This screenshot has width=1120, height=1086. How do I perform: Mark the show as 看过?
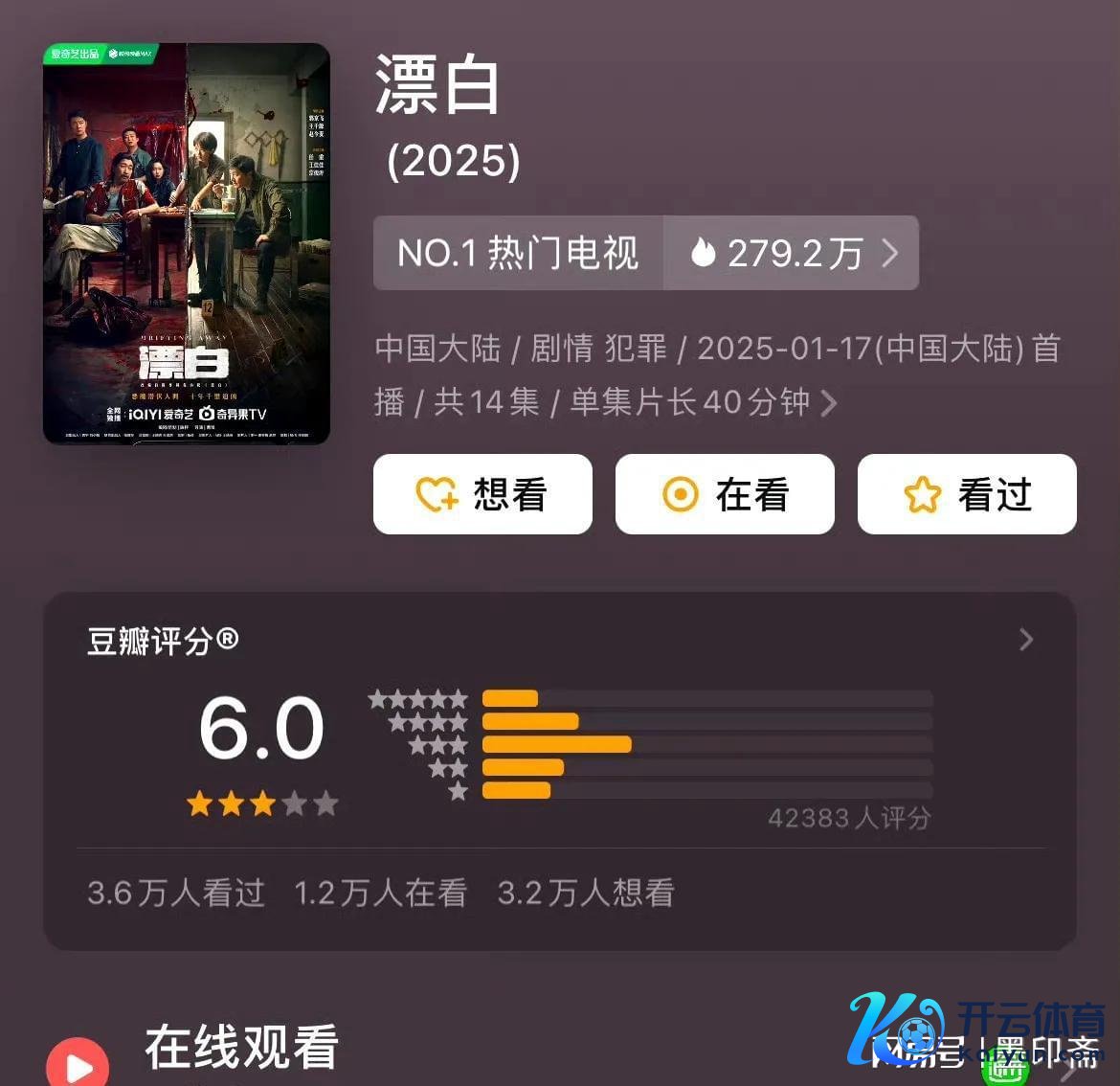[967, 494]
